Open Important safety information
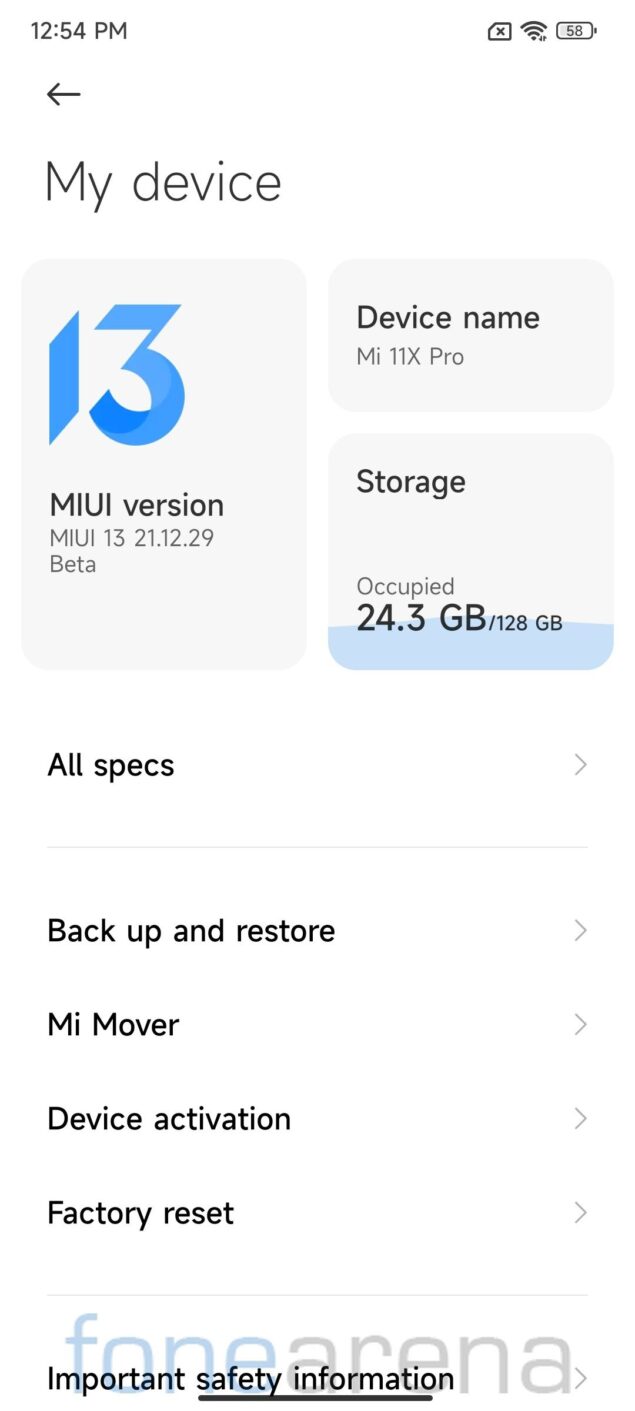Screen dimensions: 635x1411 [x=317, y=1379]
